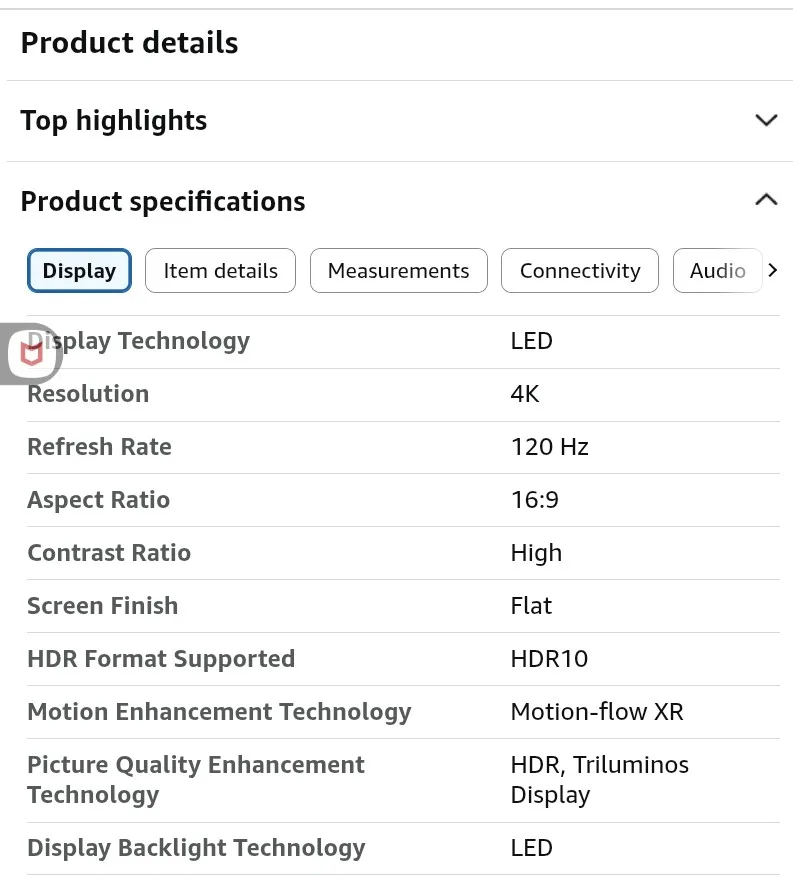Select the Display Backlight Technology row

tap(196, 847)
